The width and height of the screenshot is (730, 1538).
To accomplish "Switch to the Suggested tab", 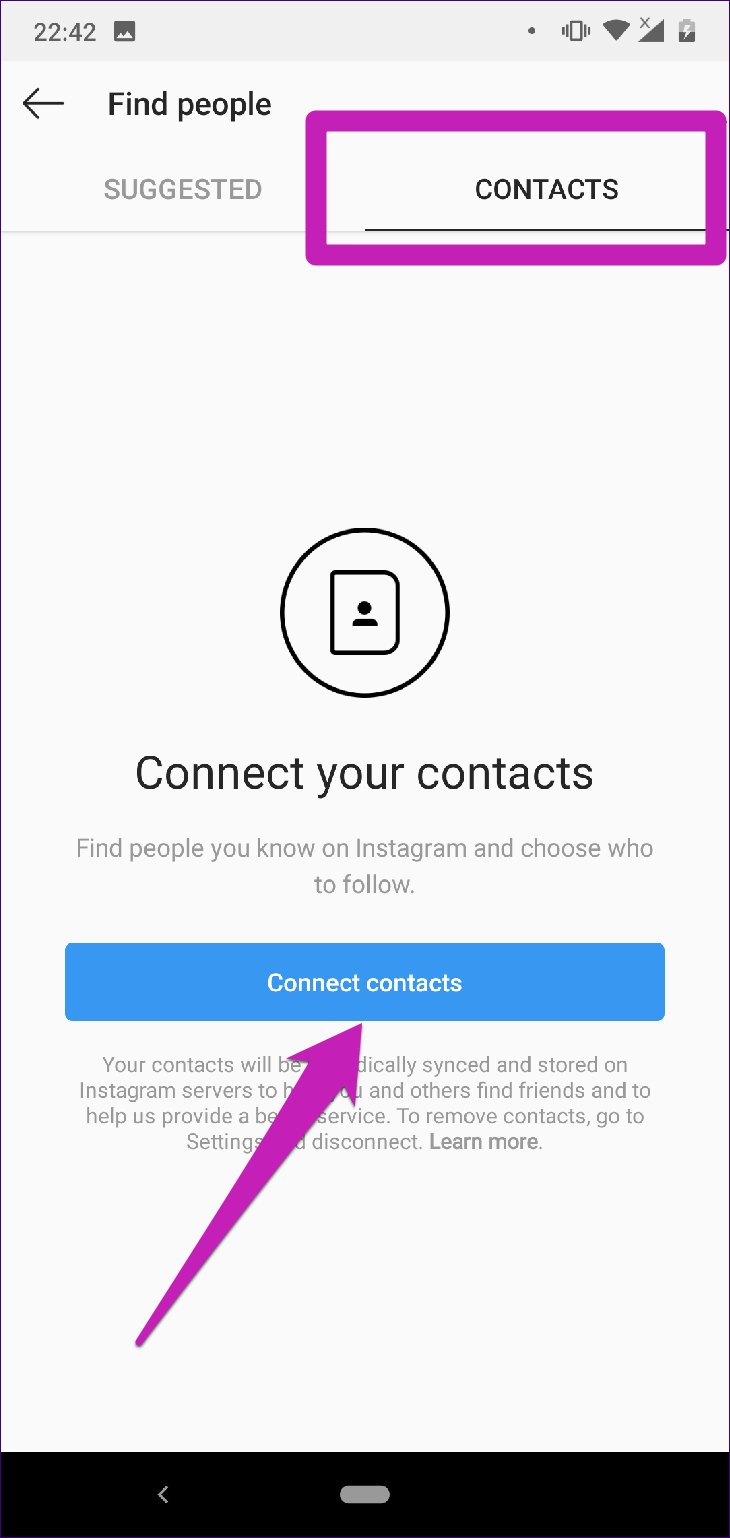I will (183, 189).
